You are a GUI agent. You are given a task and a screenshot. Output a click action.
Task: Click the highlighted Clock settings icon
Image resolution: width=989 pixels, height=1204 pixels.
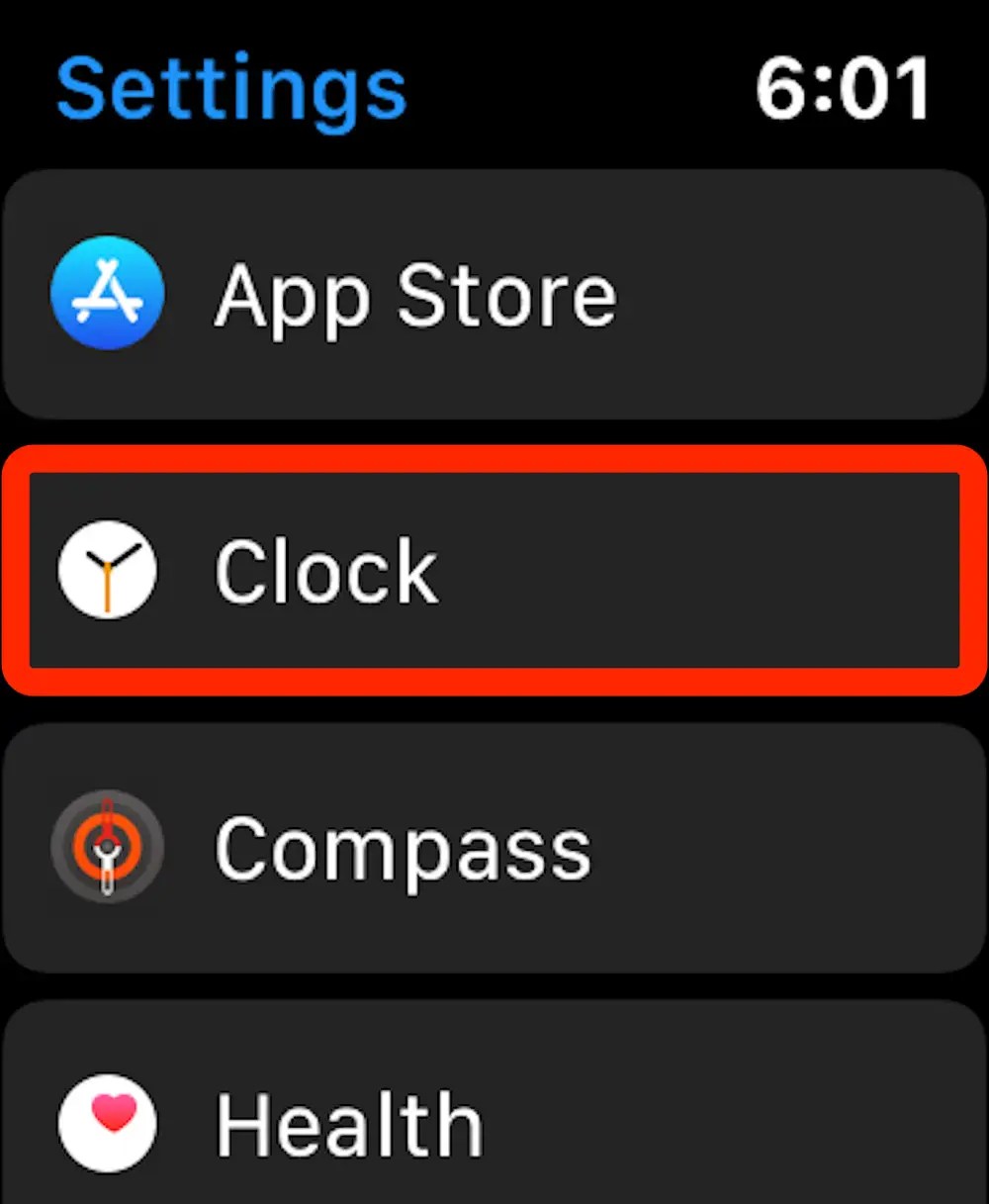click(107, 569)
